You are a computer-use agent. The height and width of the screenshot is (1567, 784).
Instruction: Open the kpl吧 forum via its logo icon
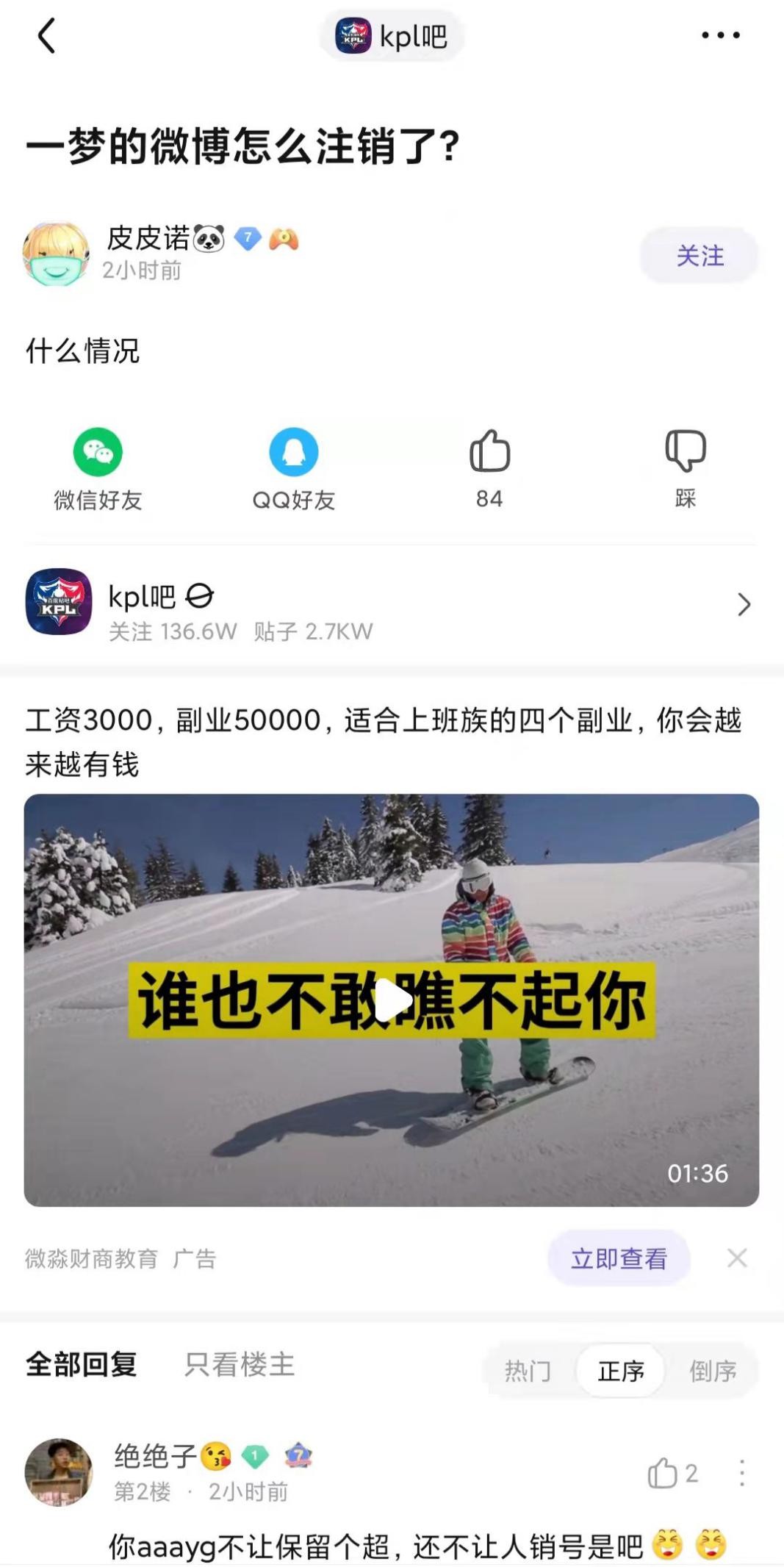60,603
